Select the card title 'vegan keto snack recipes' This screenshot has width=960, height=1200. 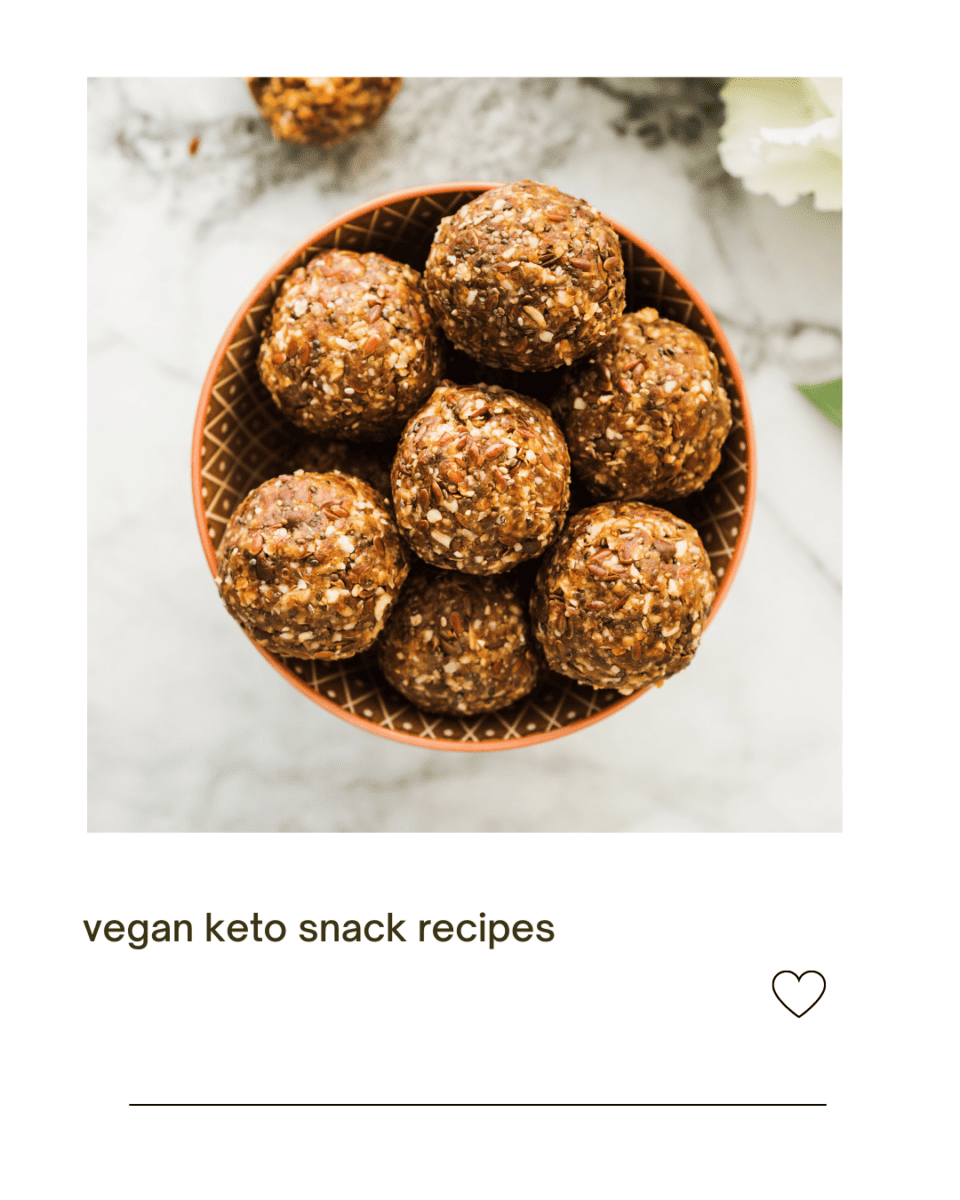[x=318, y=928]
